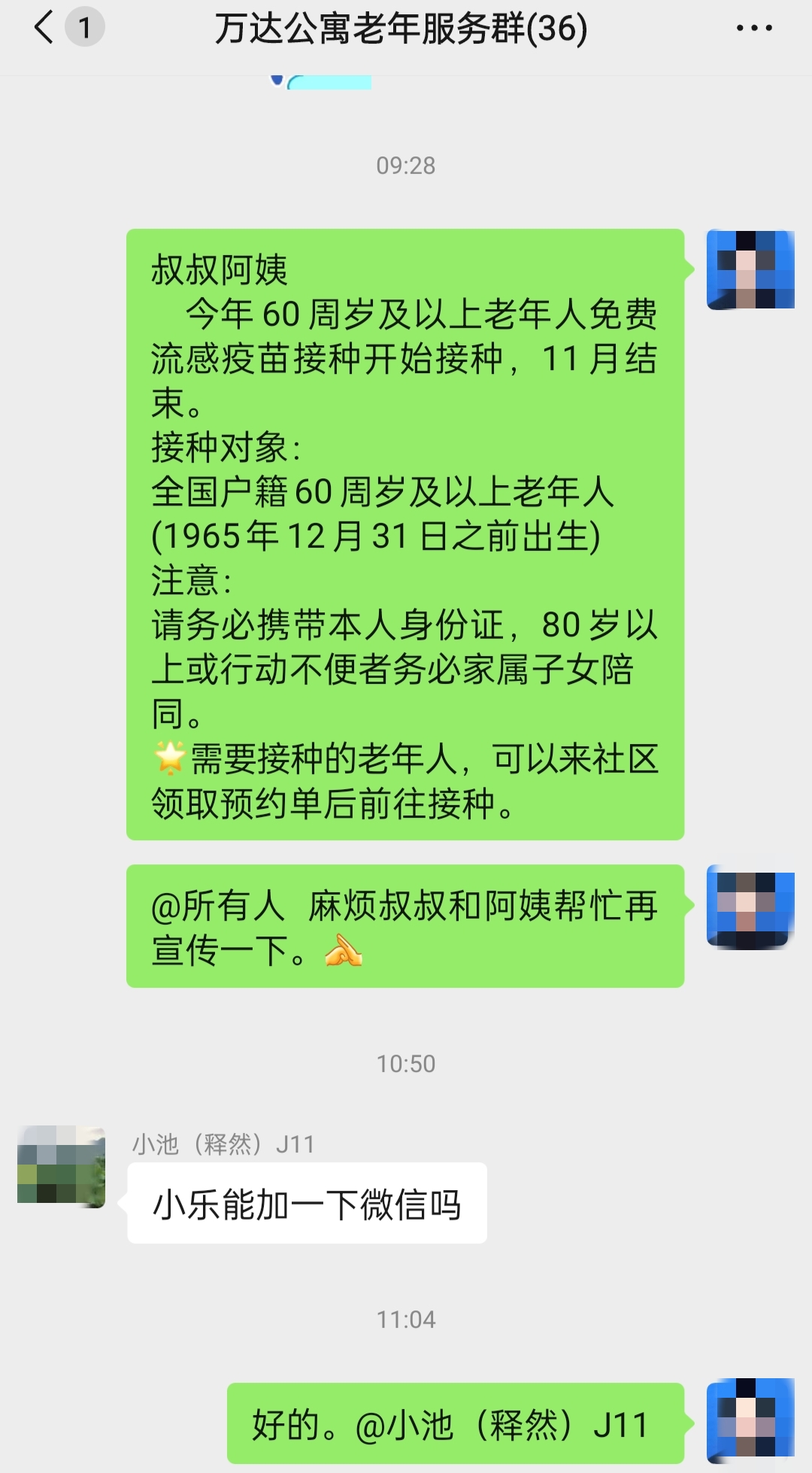Click the unread count badge near the back arrow

click(85, 26)
